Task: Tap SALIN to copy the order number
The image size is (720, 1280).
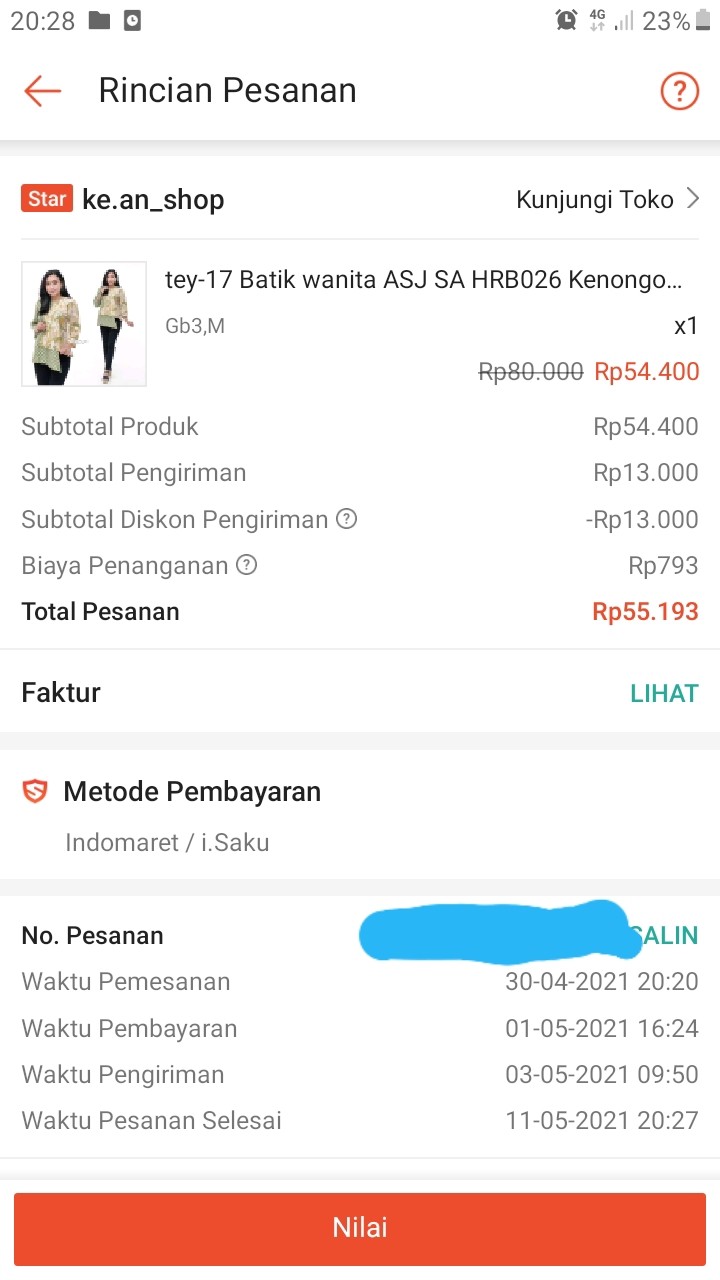Action: tap(666, 935)
